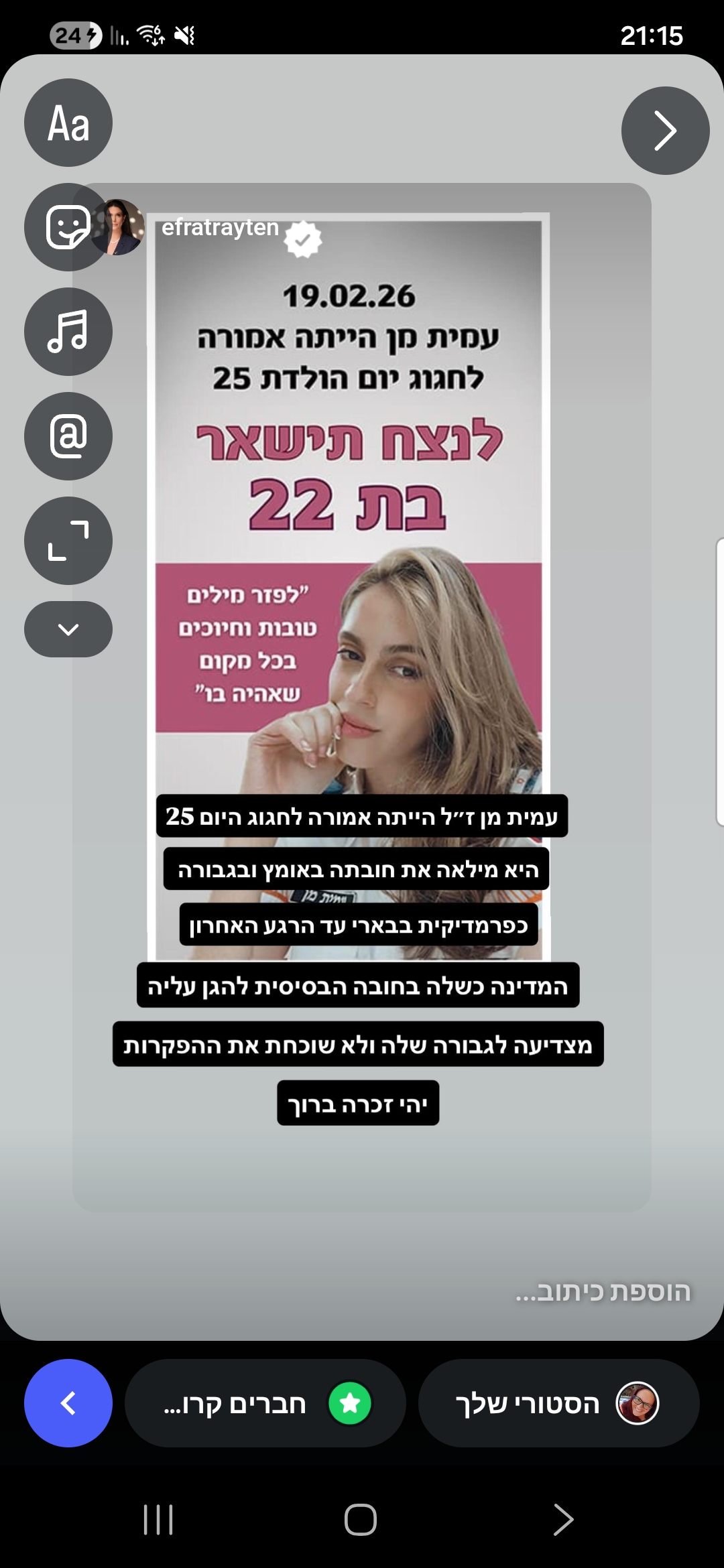The width and height of the screenshot is (724, 1568).
Task: Tap the resize frame icon
Action: (x=68, y=541)
